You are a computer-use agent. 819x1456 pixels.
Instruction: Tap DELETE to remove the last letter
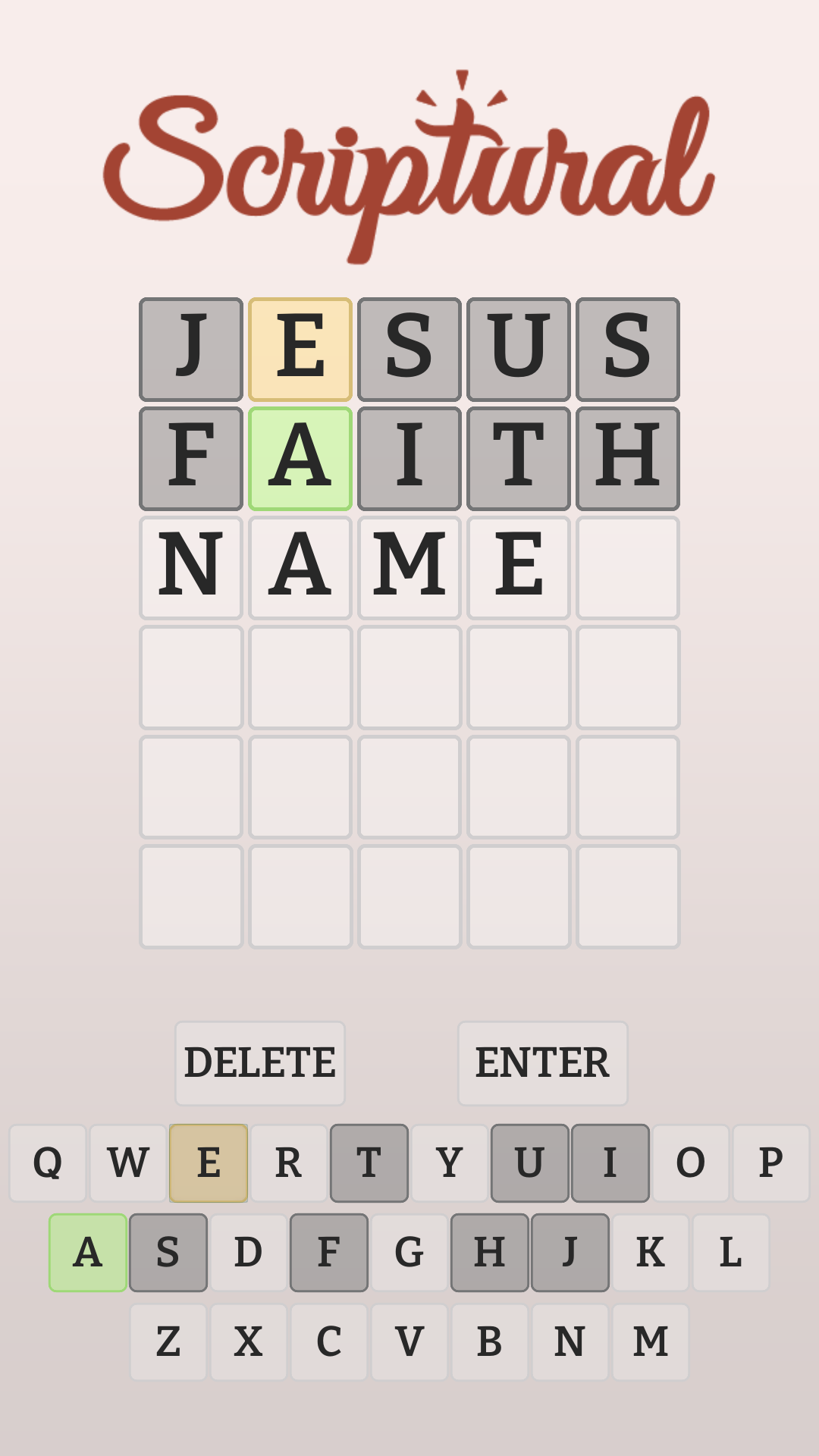[260, 1063]
